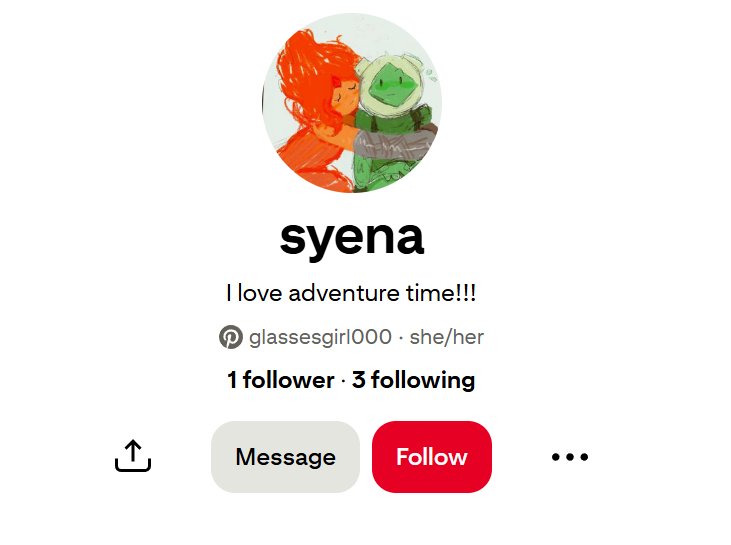This screenshot has width=731, height=545.
Task: Share syena's profile
Action: click(x=133, y=457)
